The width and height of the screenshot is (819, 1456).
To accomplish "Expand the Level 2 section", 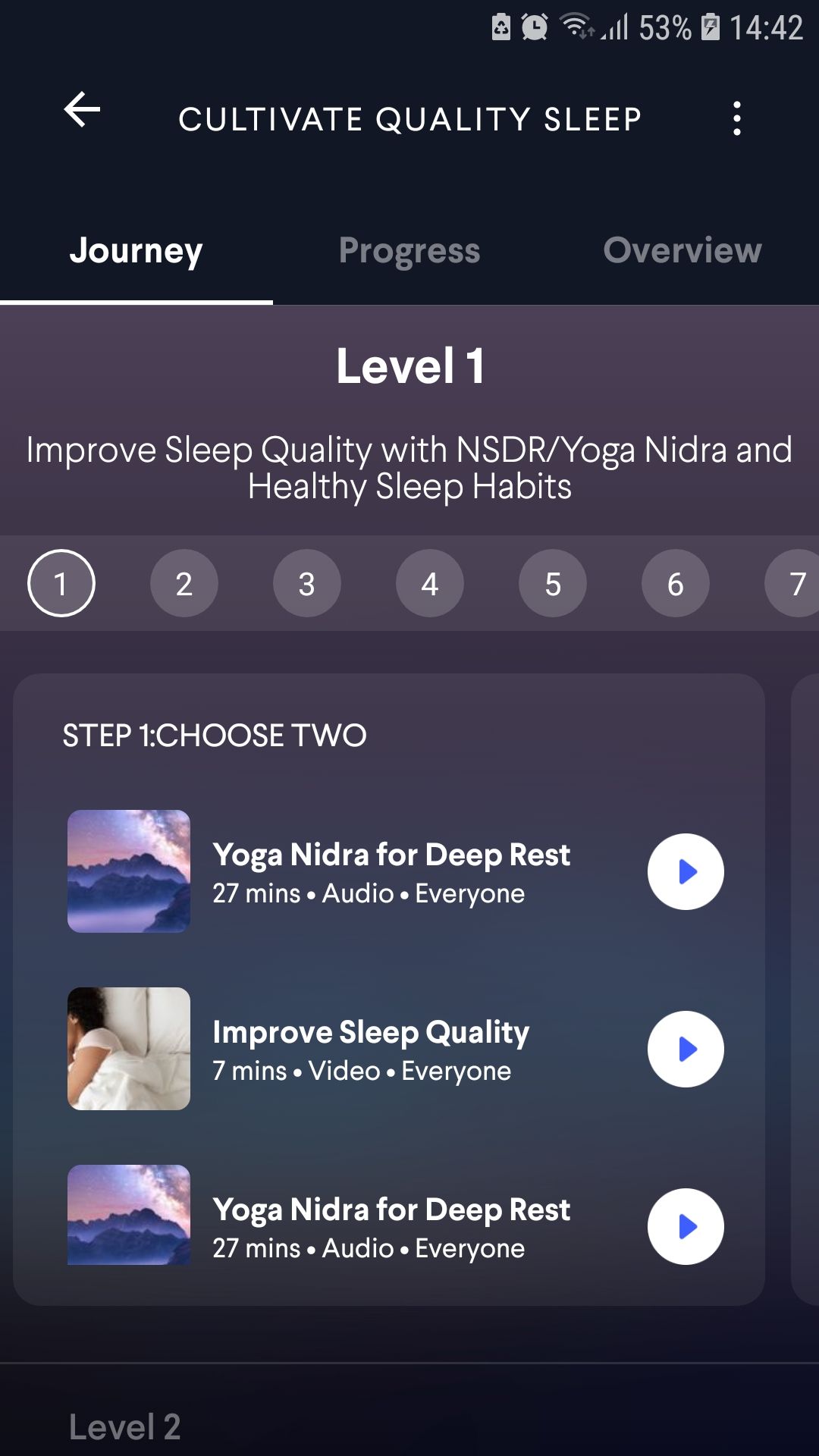I will tap(125, 1424).
